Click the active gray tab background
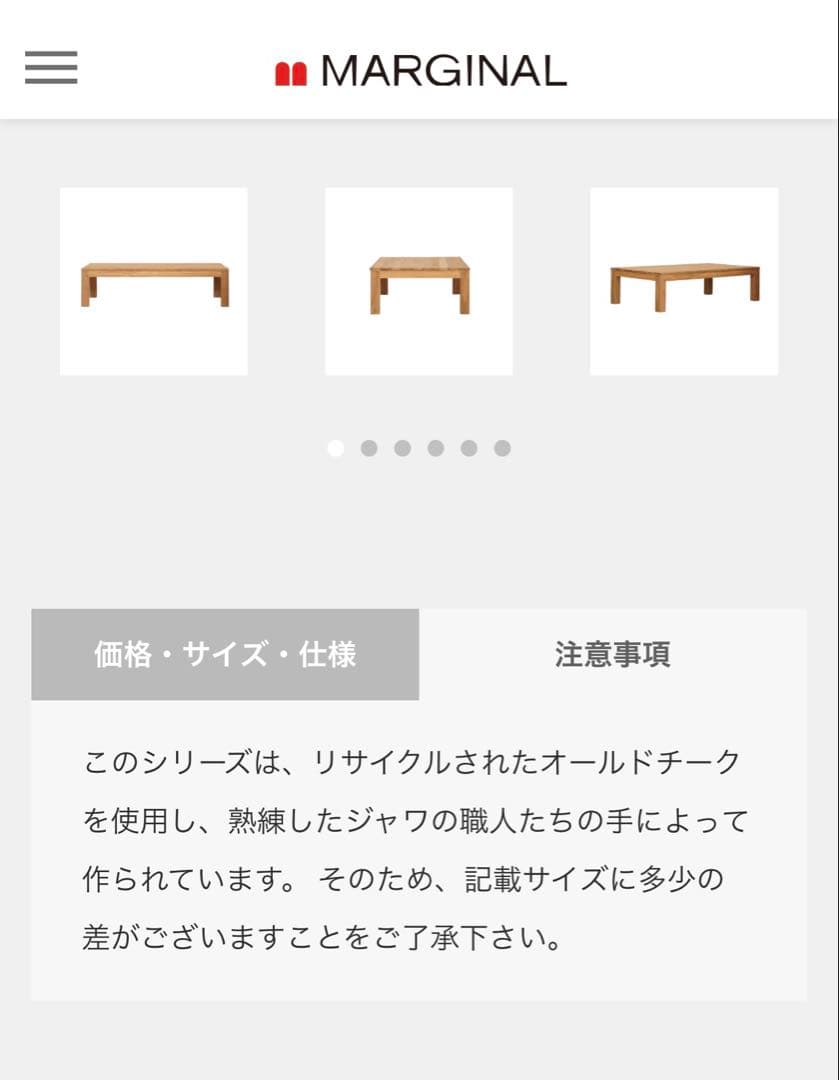The width and height of the screenshot is (839, 1080). pyautogui.click(x=225, y=655)
